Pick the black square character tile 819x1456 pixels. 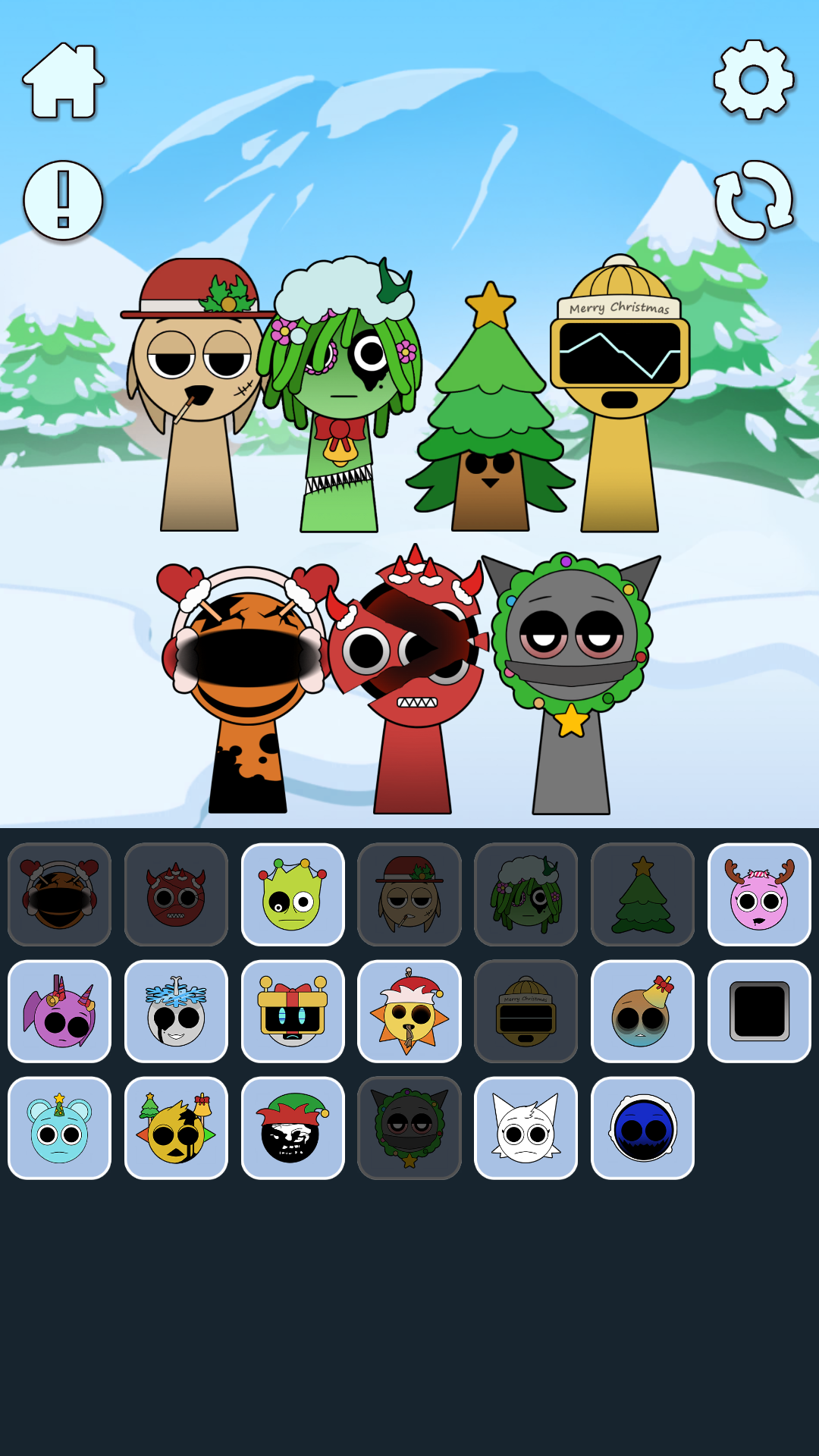click(759, 1012)
